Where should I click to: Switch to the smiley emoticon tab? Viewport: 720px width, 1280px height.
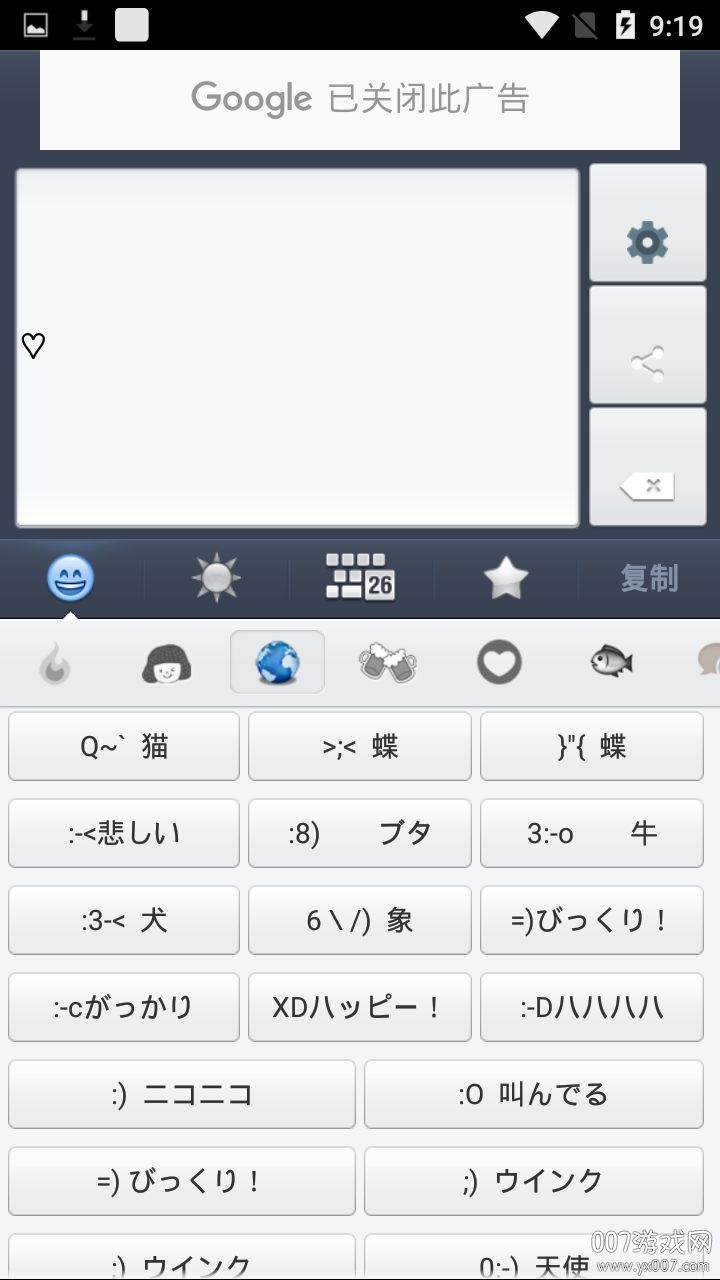[71, 578]
